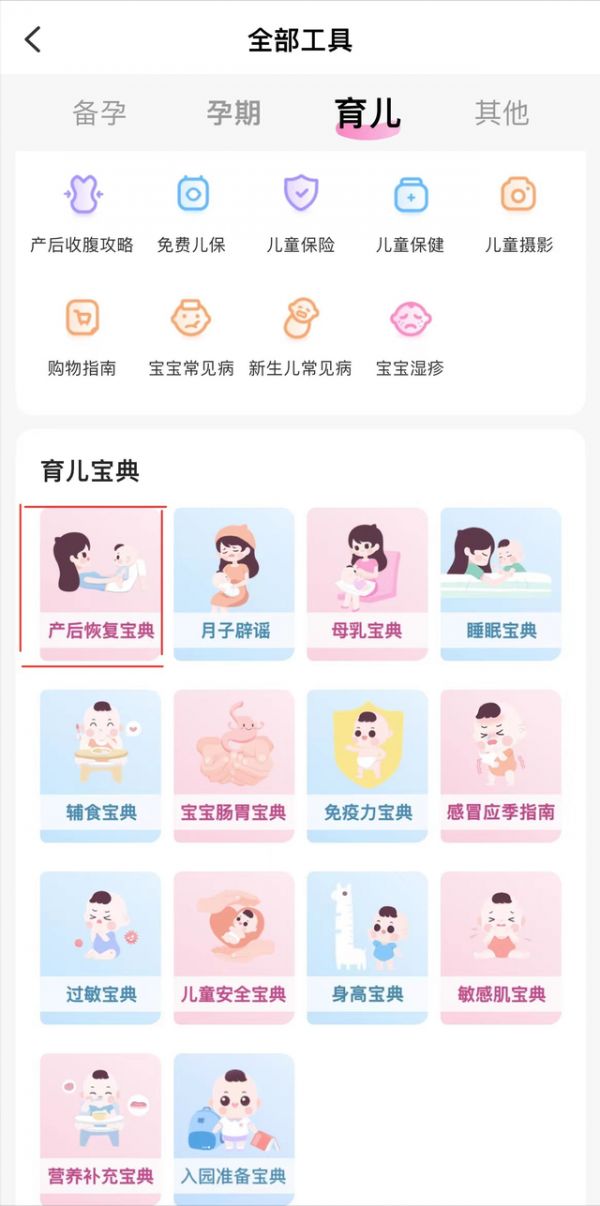The image size is (600, 1206).
Task: Open the 辅食宝典 card
Action: (x=100, y=766)
